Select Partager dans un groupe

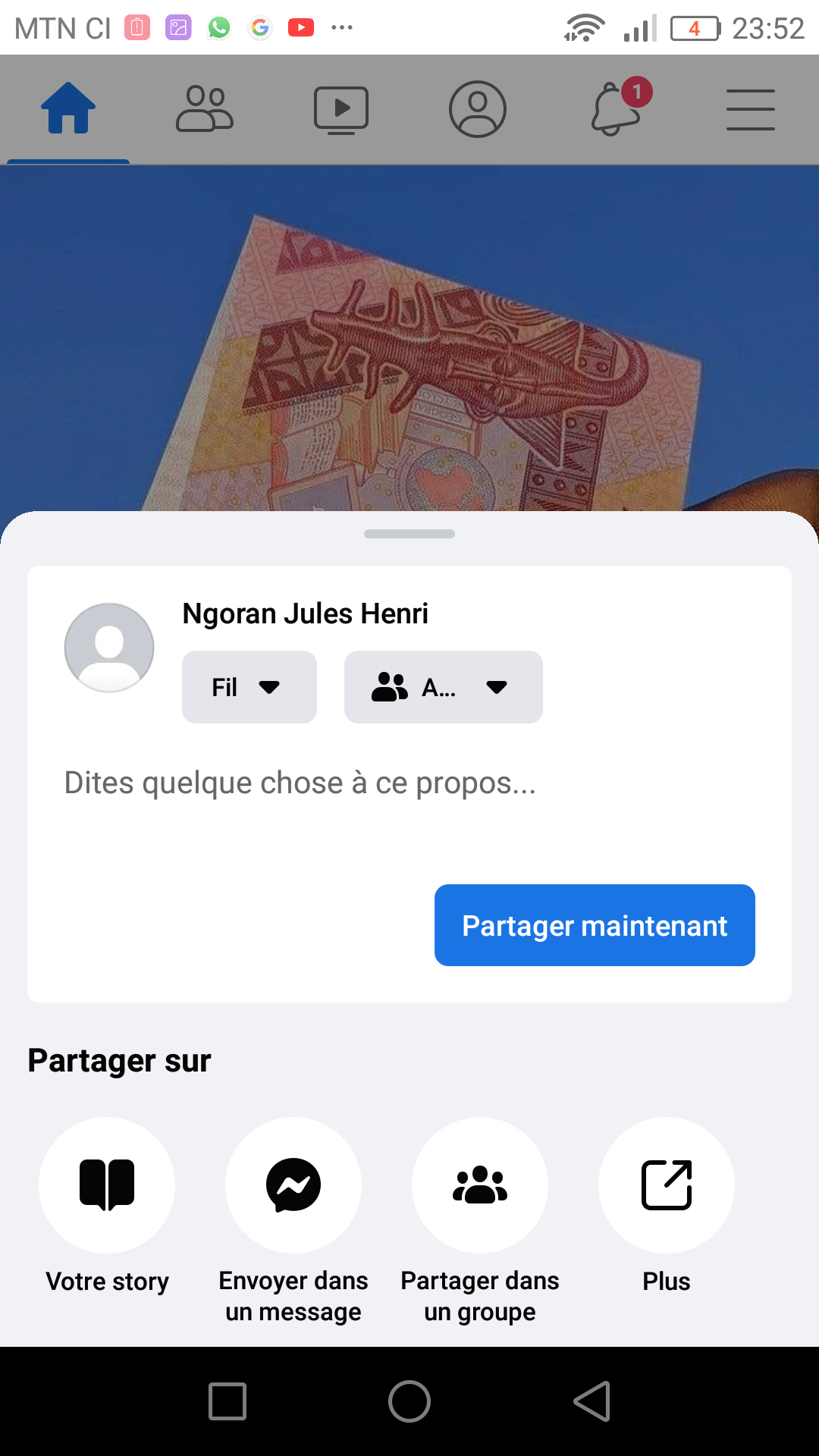click(480, 1185)
